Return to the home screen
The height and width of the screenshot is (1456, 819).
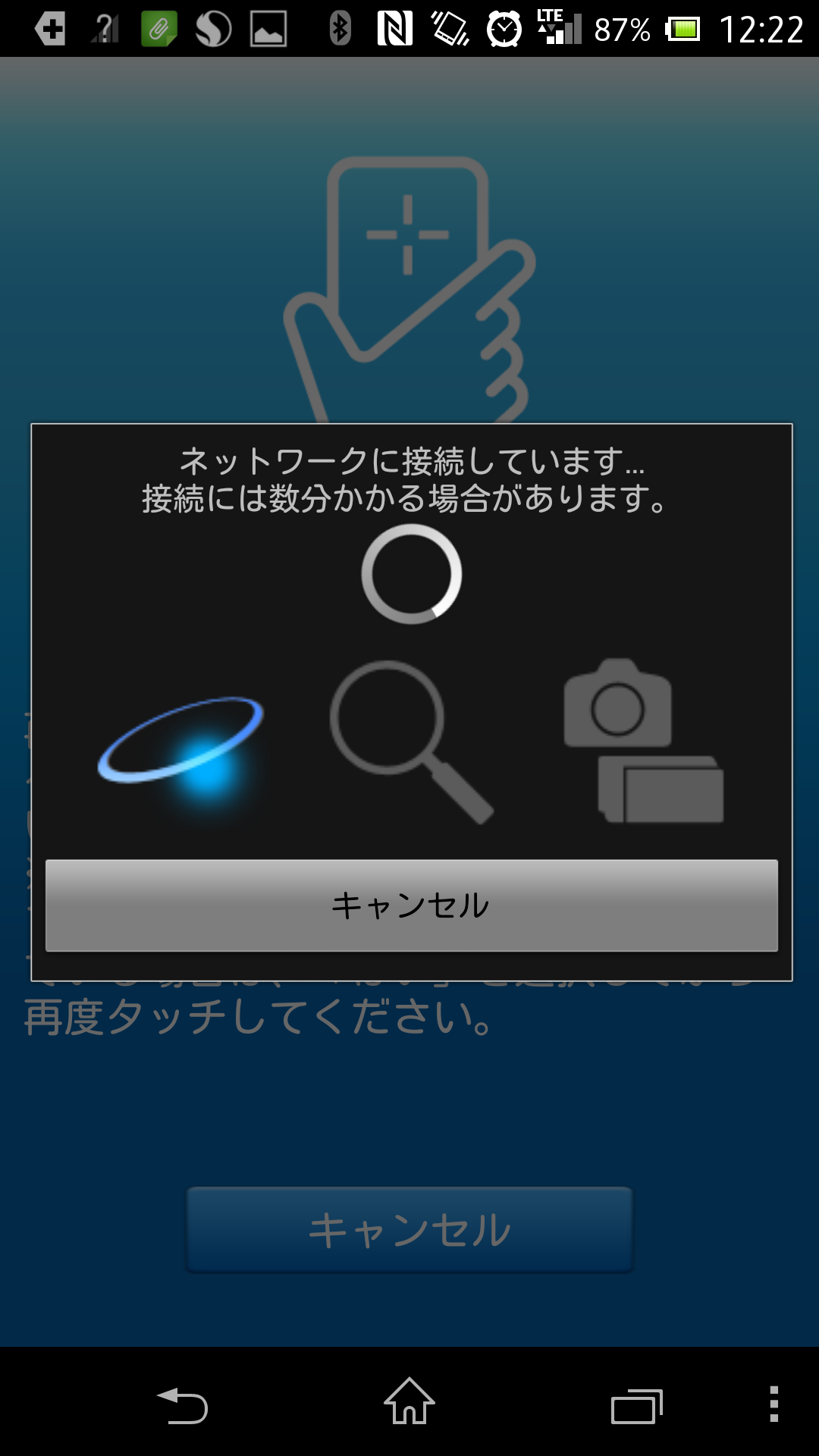point(409,1401)
